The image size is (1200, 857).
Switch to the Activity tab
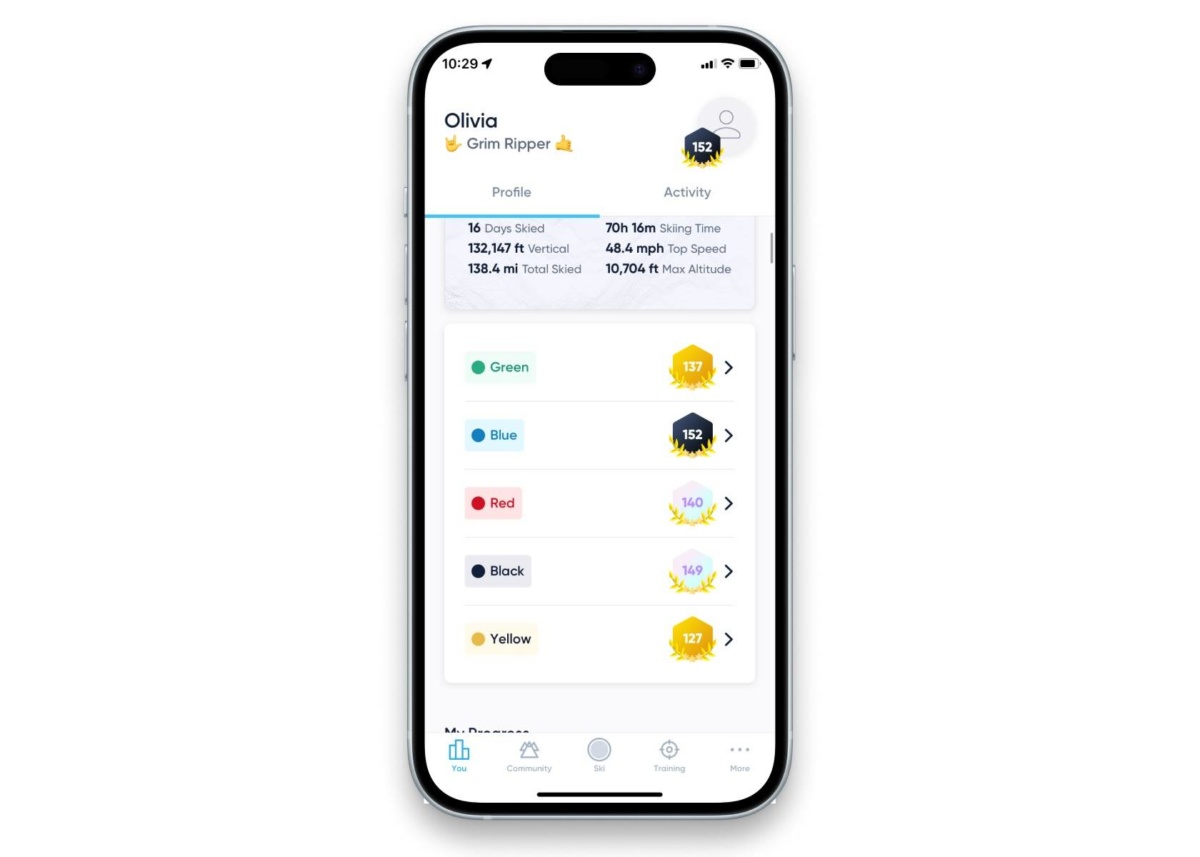[x=687, y=192]
